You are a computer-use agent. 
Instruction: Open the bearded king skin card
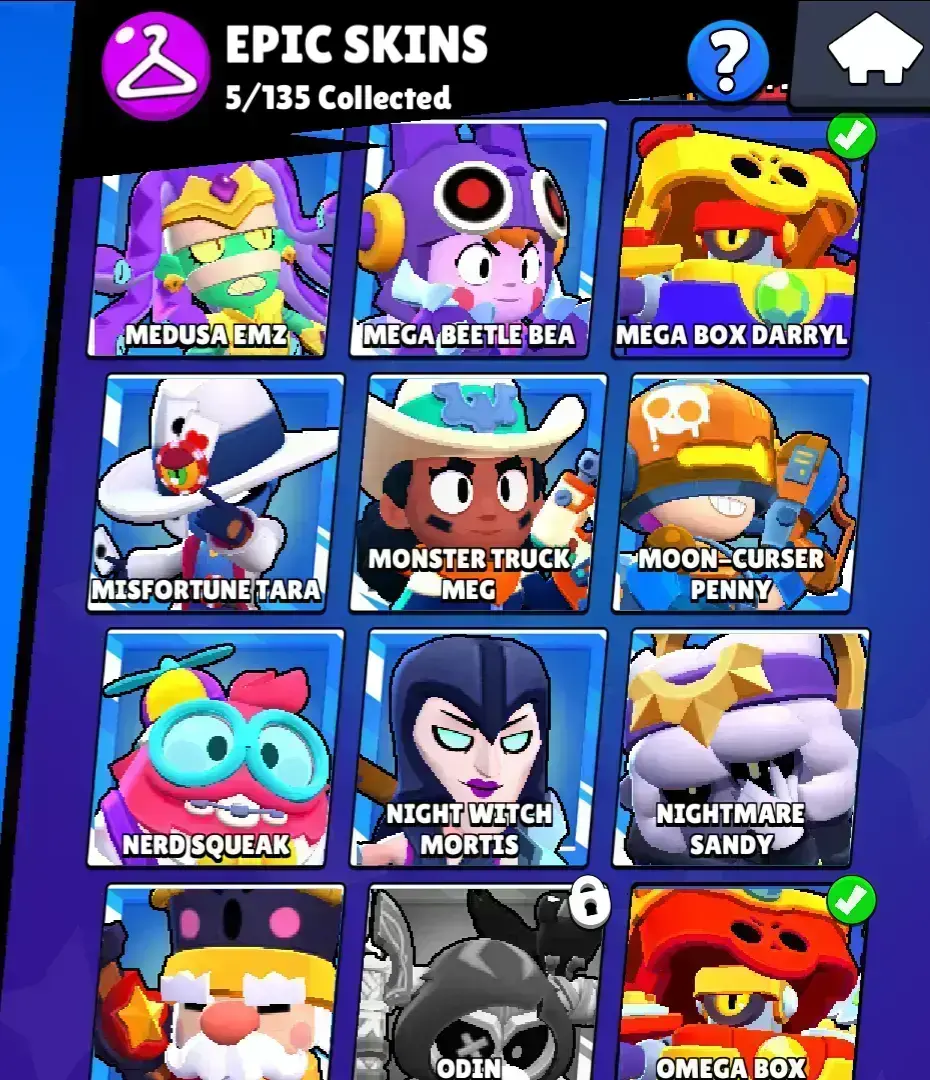pyautogui.click(x=223, y=985)
